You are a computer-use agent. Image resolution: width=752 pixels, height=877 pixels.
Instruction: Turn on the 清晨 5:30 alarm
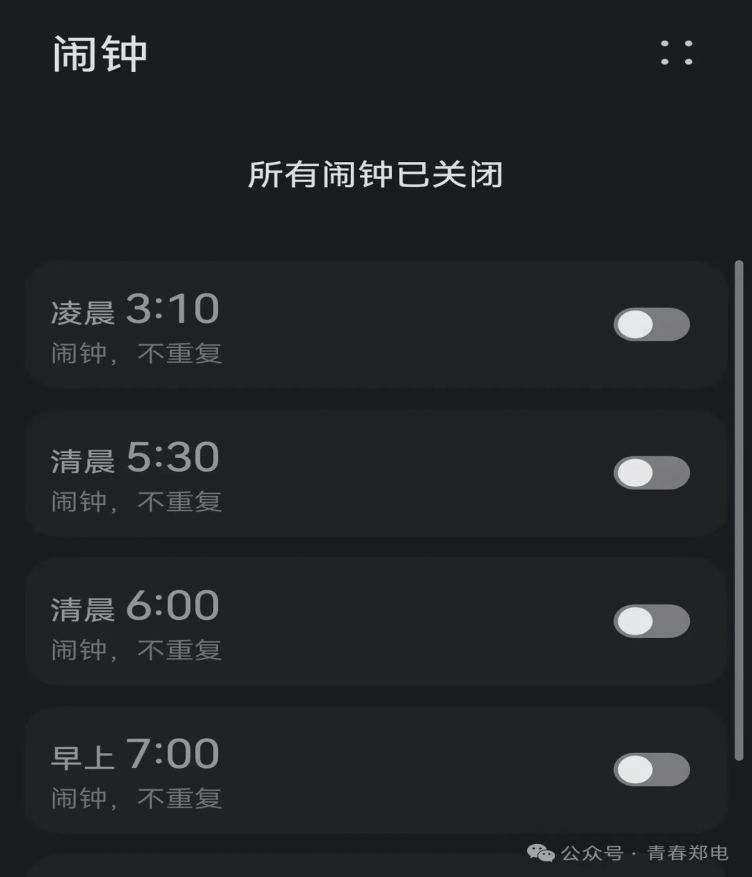click(x=651, y=473)
